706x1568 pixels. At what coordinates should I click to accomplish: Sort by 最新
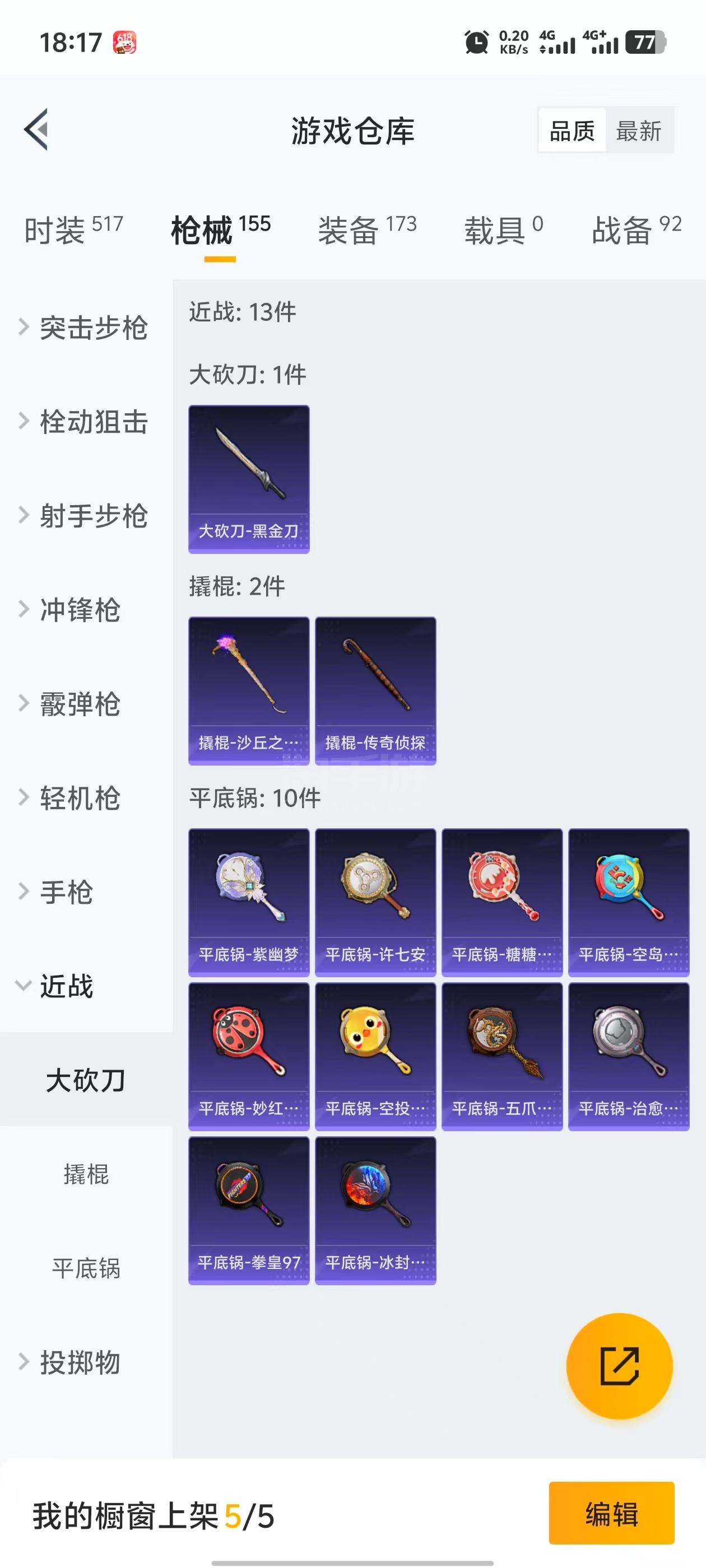638,131
